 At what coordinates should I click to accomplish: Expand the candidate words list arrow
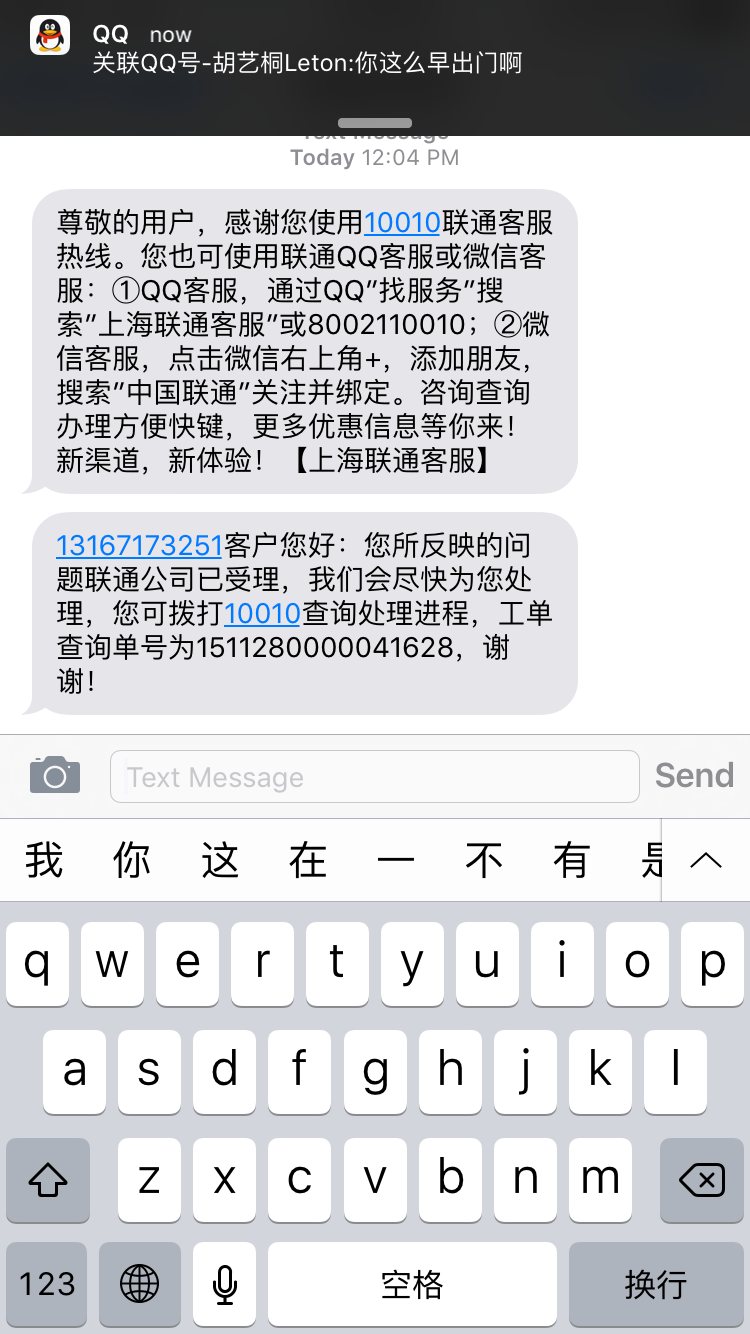click(706, 860)
